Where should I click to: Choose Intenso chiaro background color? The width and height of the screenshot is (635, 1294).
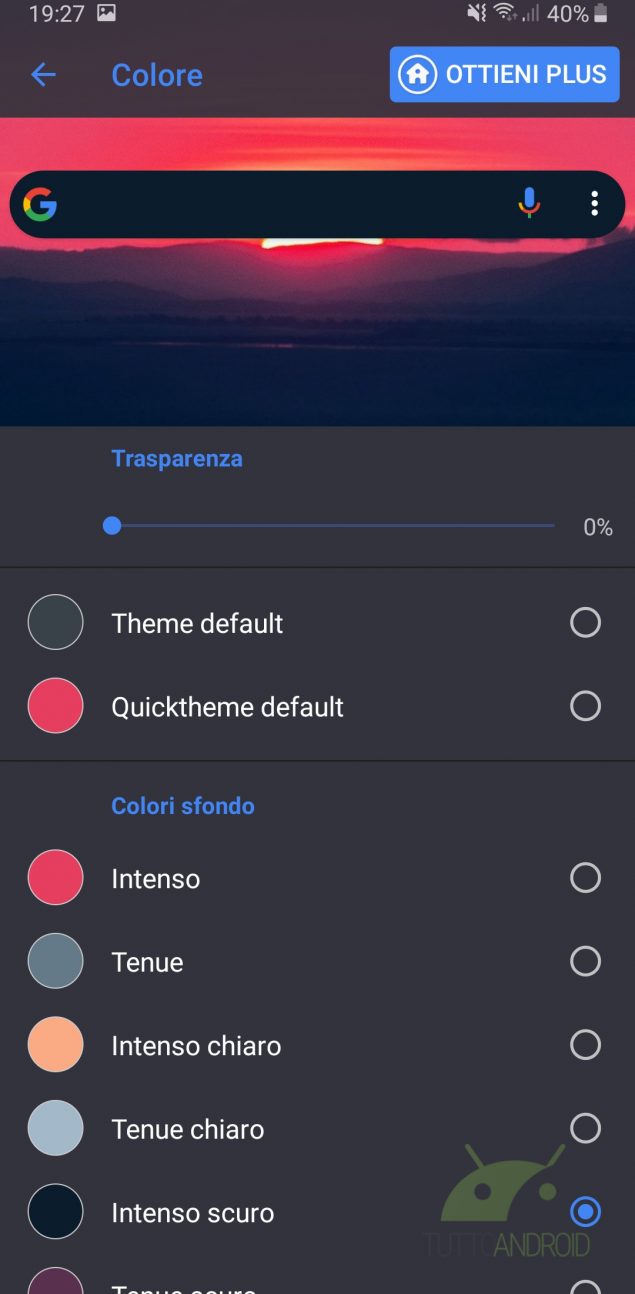click(x=585, y=1046)
